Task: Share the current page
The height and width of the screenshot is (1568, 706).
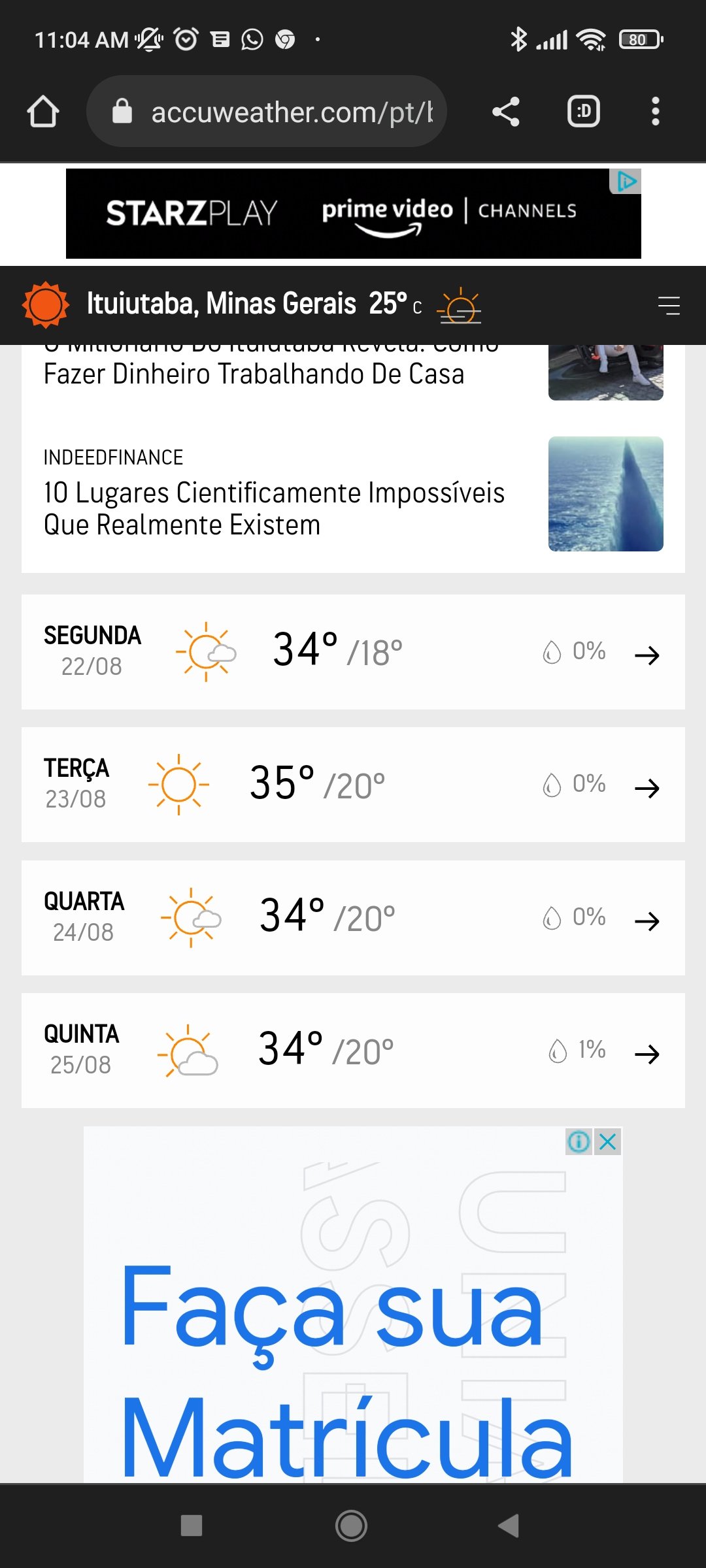Action: (506, 111)
